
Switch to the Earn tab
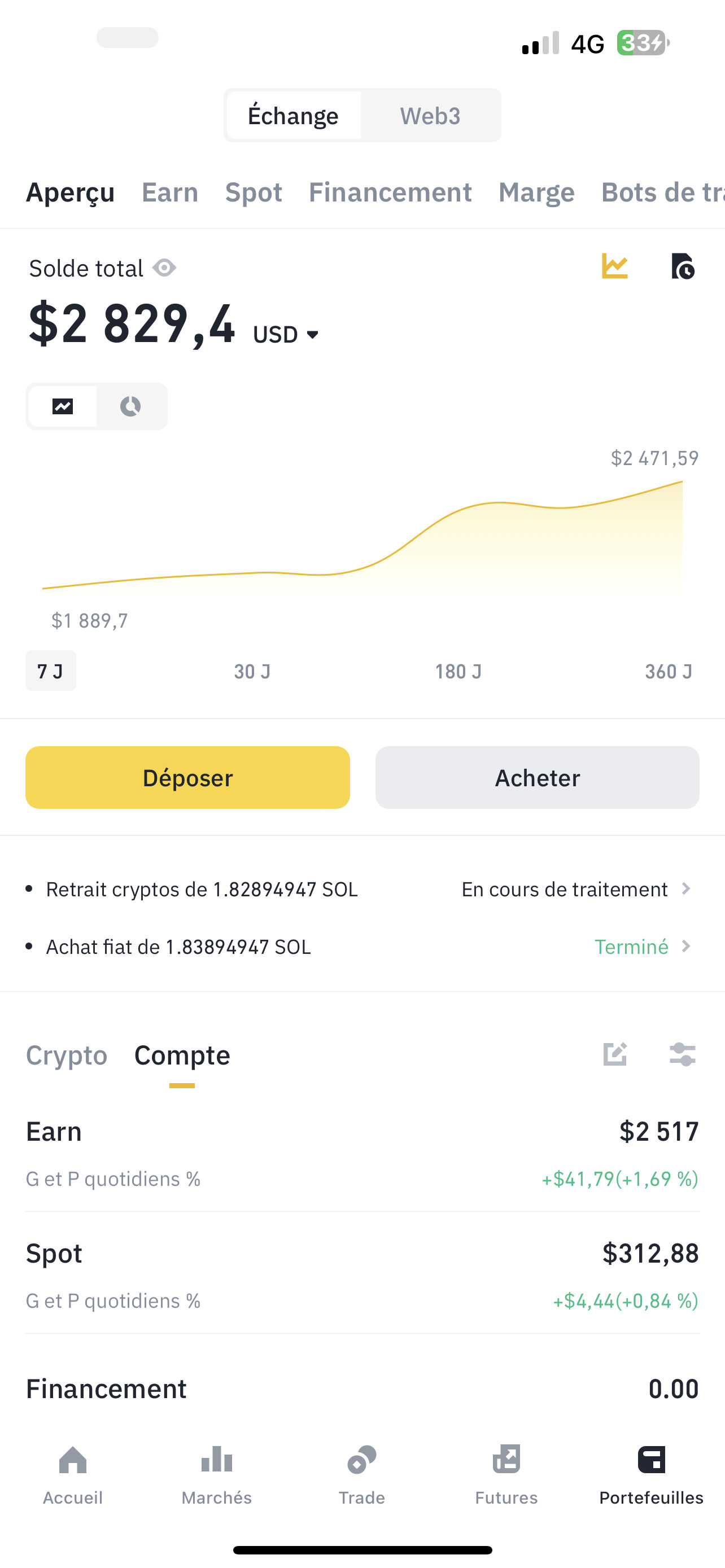[170, 192]
